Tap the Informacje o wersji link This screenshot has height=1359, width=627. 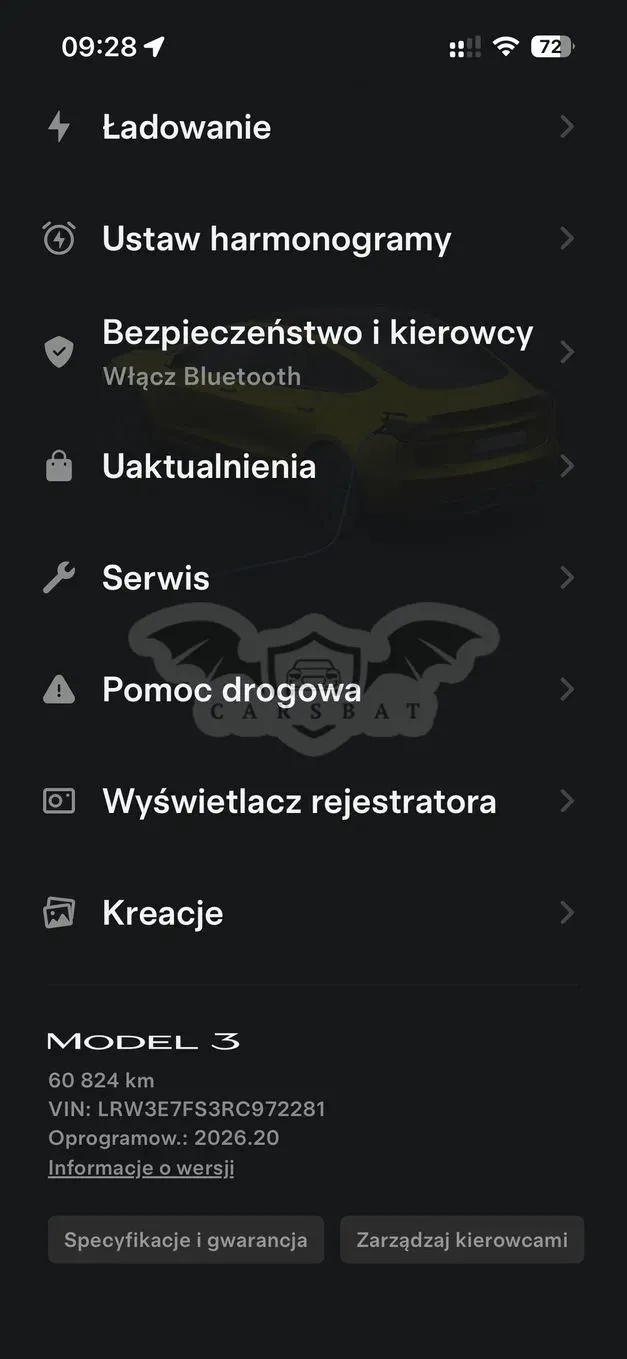[x=141, y=1168]
